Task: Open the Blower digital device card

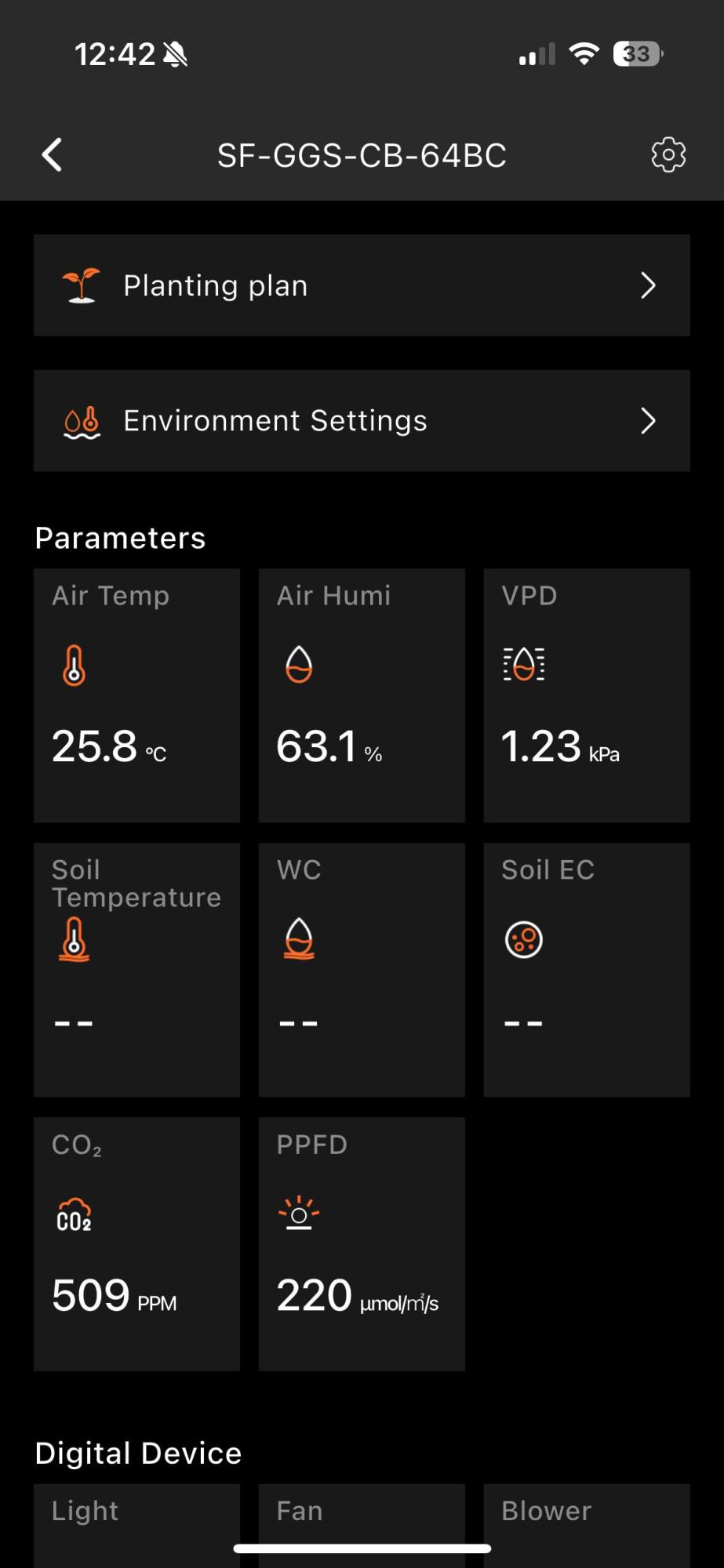Action: 587,1526
